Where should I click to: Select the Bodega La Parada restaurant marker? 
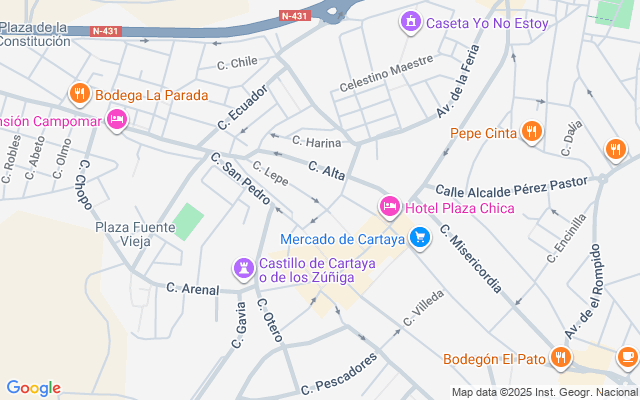coord(80,94)
